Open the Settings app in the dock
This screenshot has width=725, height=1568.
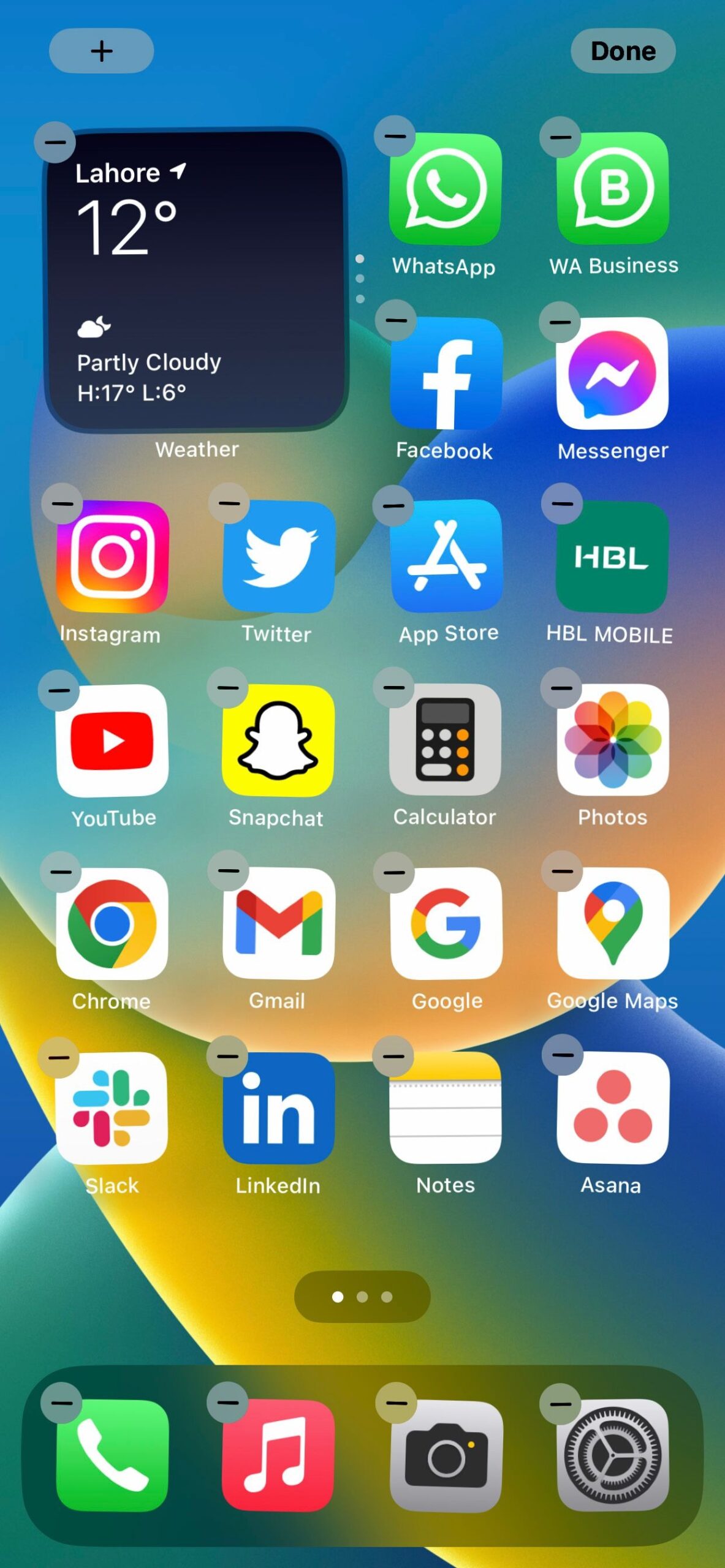612,1455
